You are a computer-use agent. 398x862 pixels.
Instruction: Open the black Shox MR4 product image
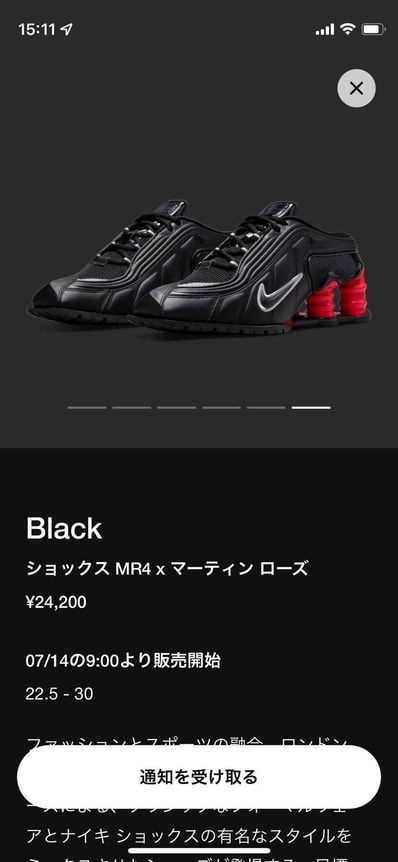pos(199,266)
